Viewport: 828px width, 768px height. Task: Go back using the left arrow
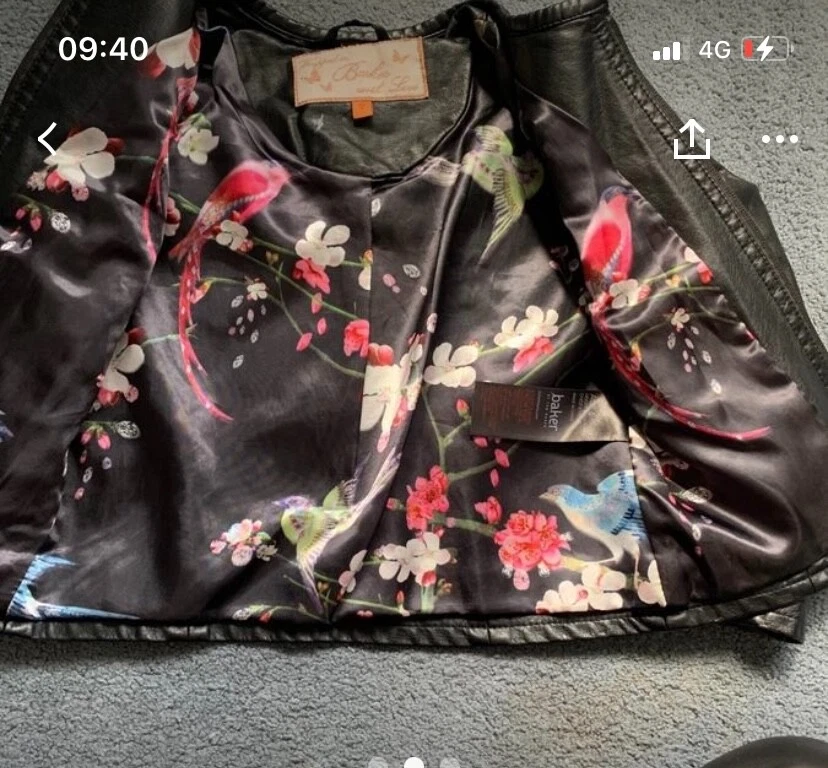pos(47,139)
